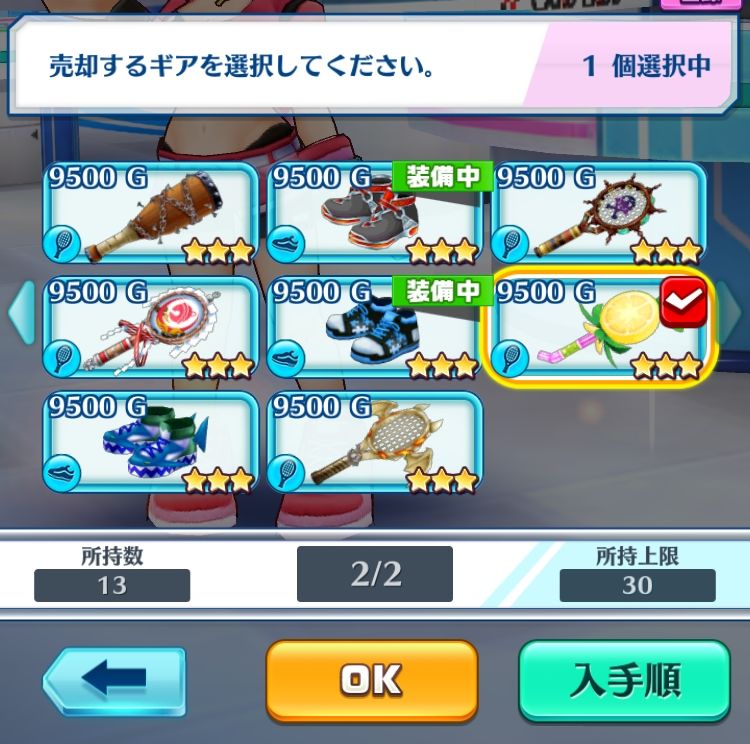The image size is (750, 744).
Task: Select the ship wheel racket gear
Action: (598, 213)
